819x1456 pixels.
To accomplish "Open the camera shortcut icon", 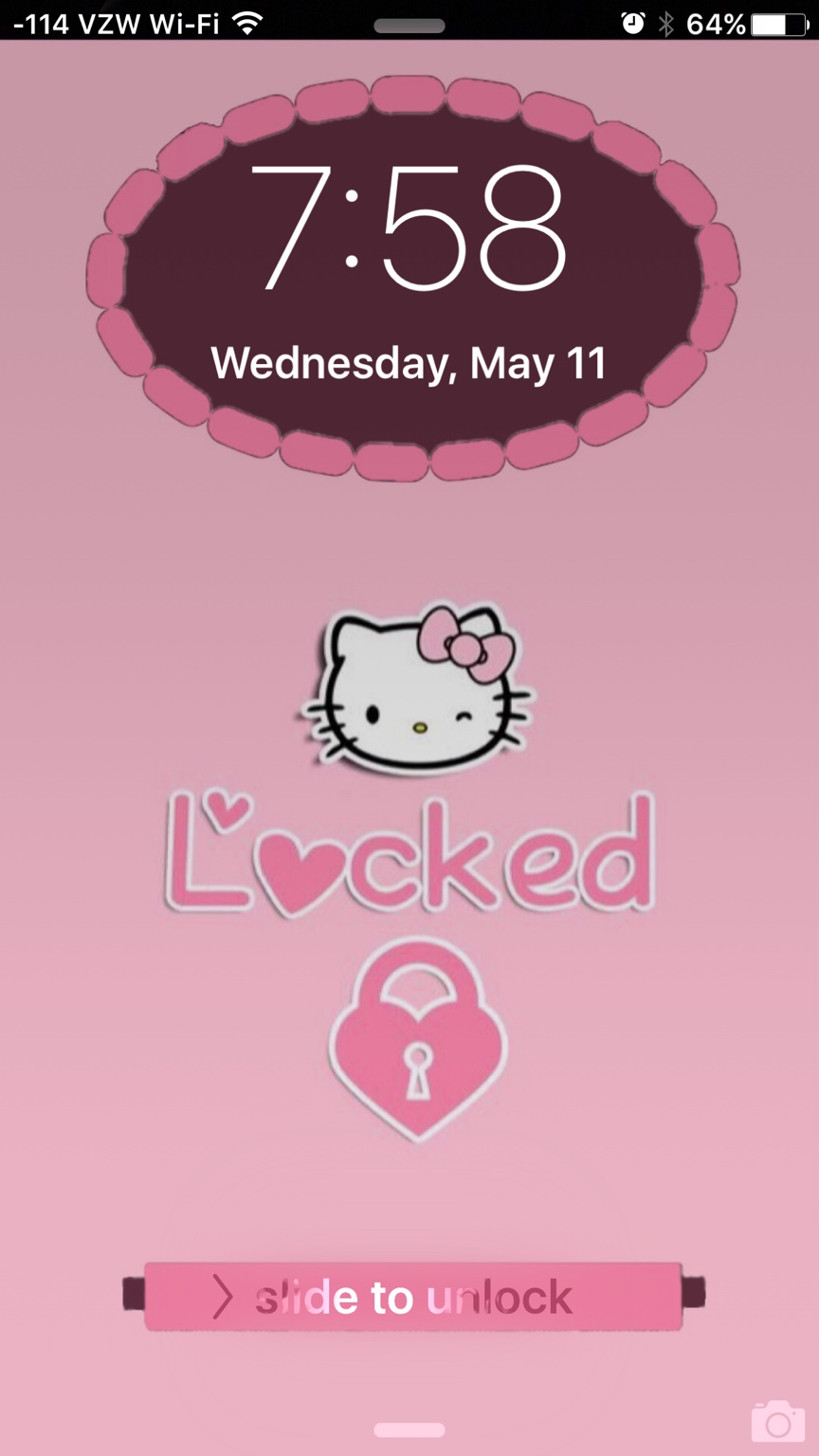I will pyautogui.click(x=777, y=1421).
